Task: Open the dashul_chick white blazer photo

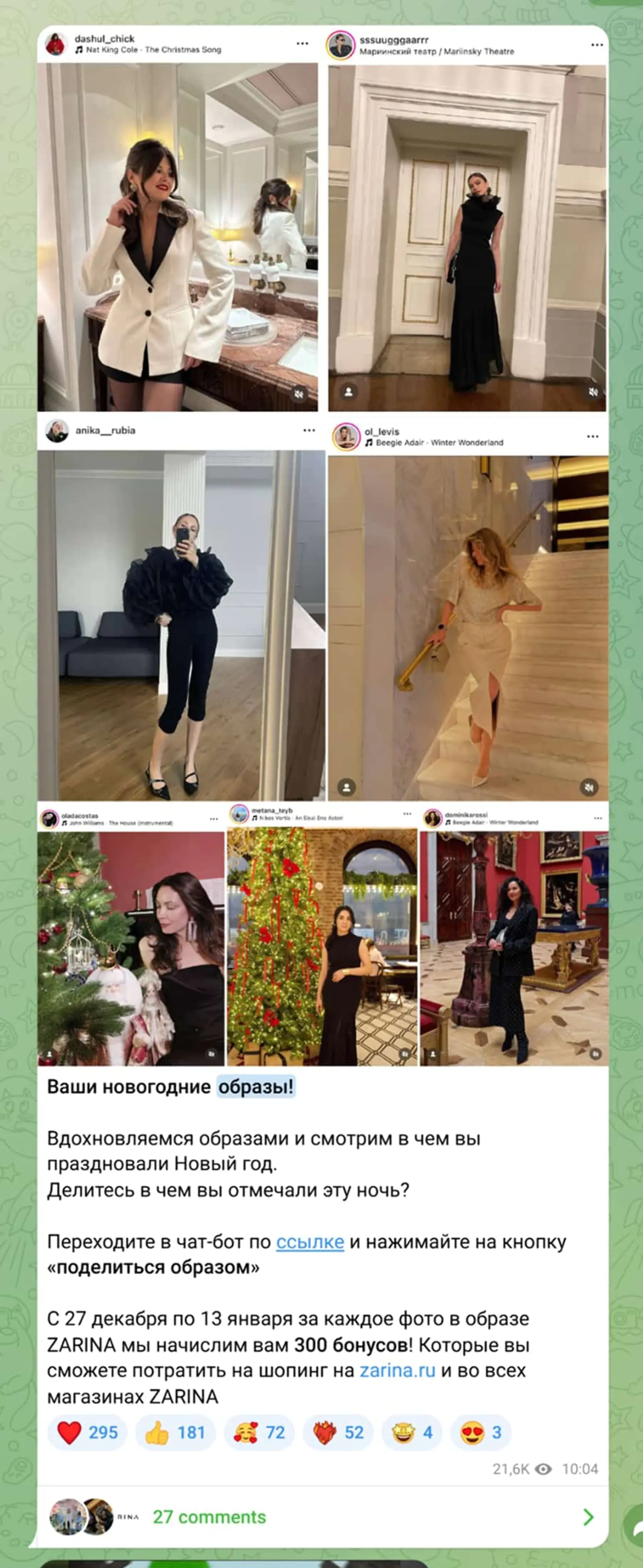Action: [177, 237]
